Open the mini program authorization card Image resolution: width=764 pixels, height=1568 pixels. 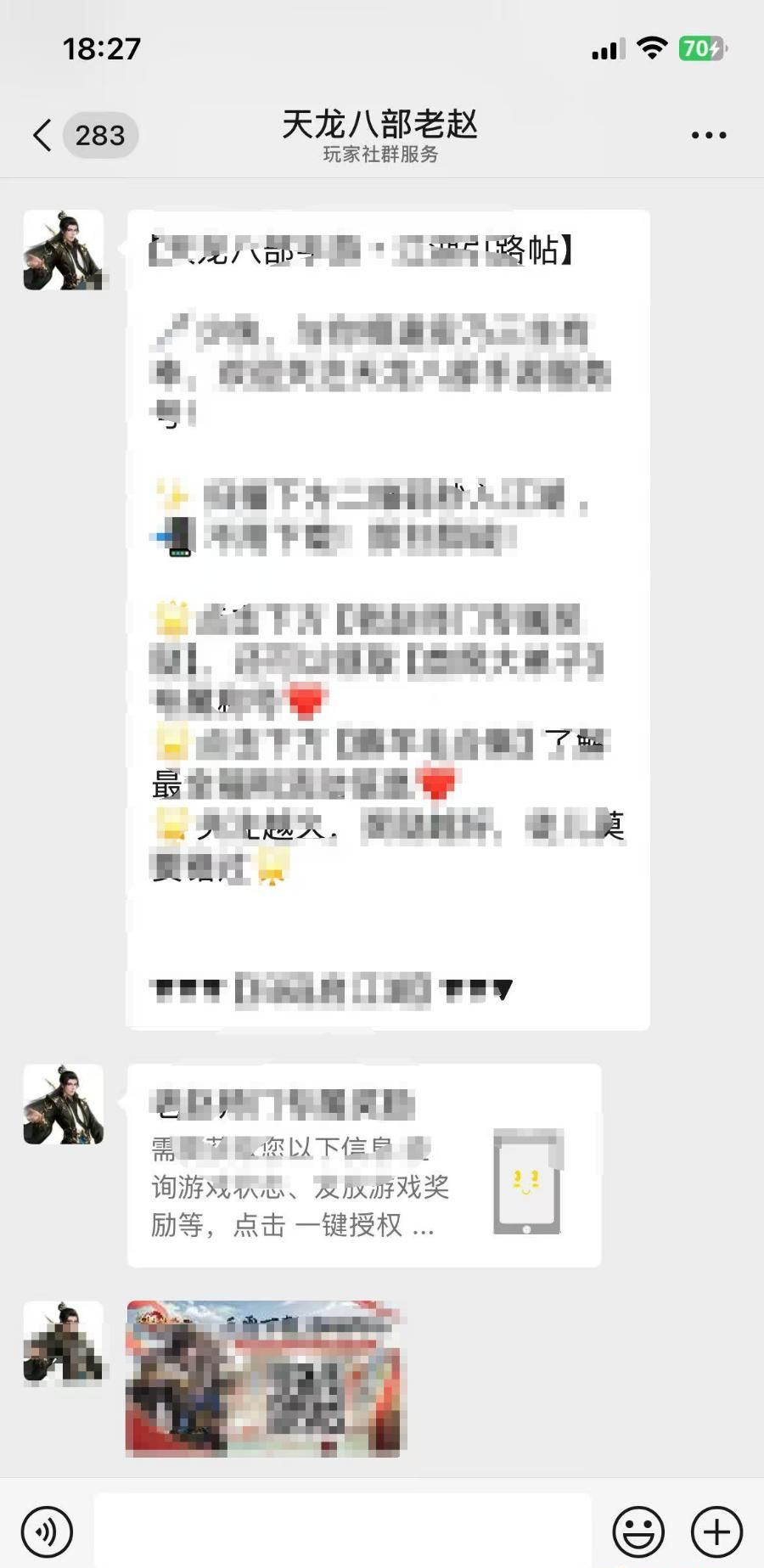[x=363, y=1165]
